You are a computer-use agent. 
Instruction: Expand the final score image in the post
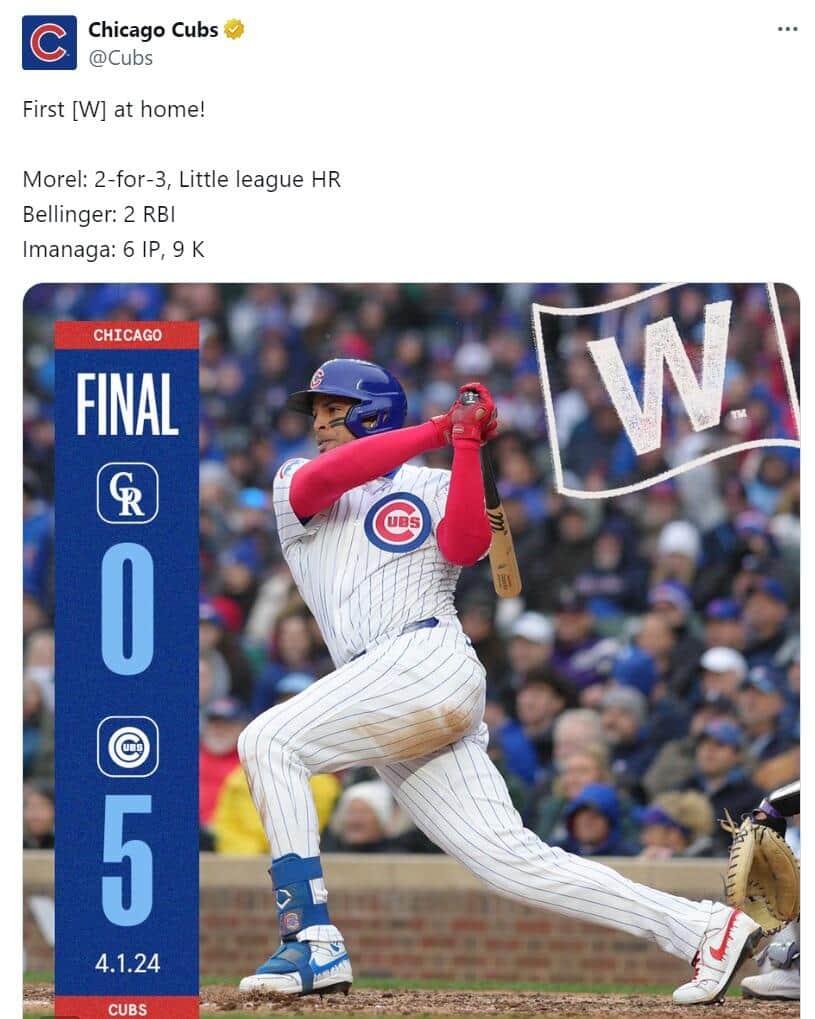[410, 650]
